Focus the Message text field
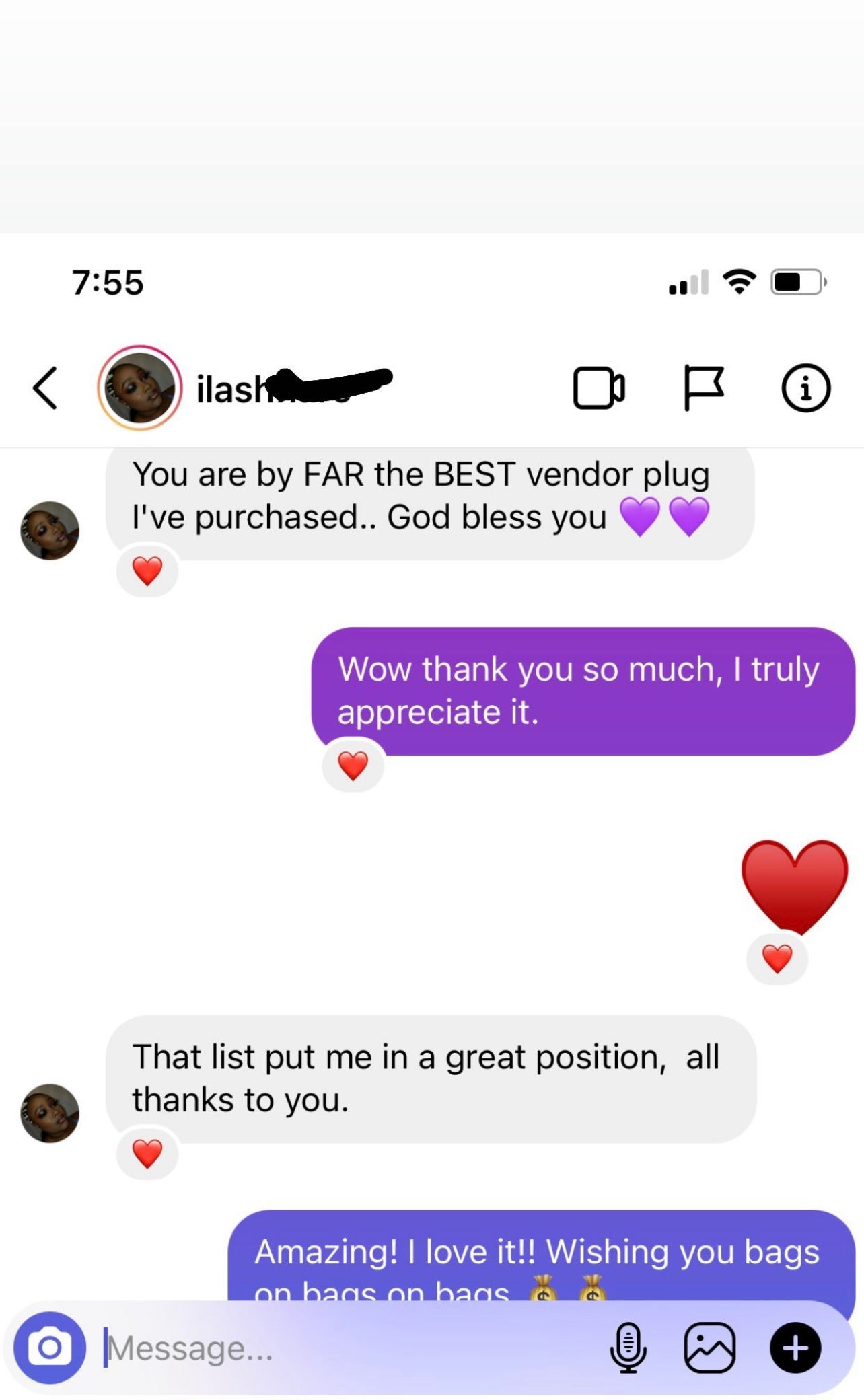This screenshot has width=864, height=1400. (x=336, y=1348)
